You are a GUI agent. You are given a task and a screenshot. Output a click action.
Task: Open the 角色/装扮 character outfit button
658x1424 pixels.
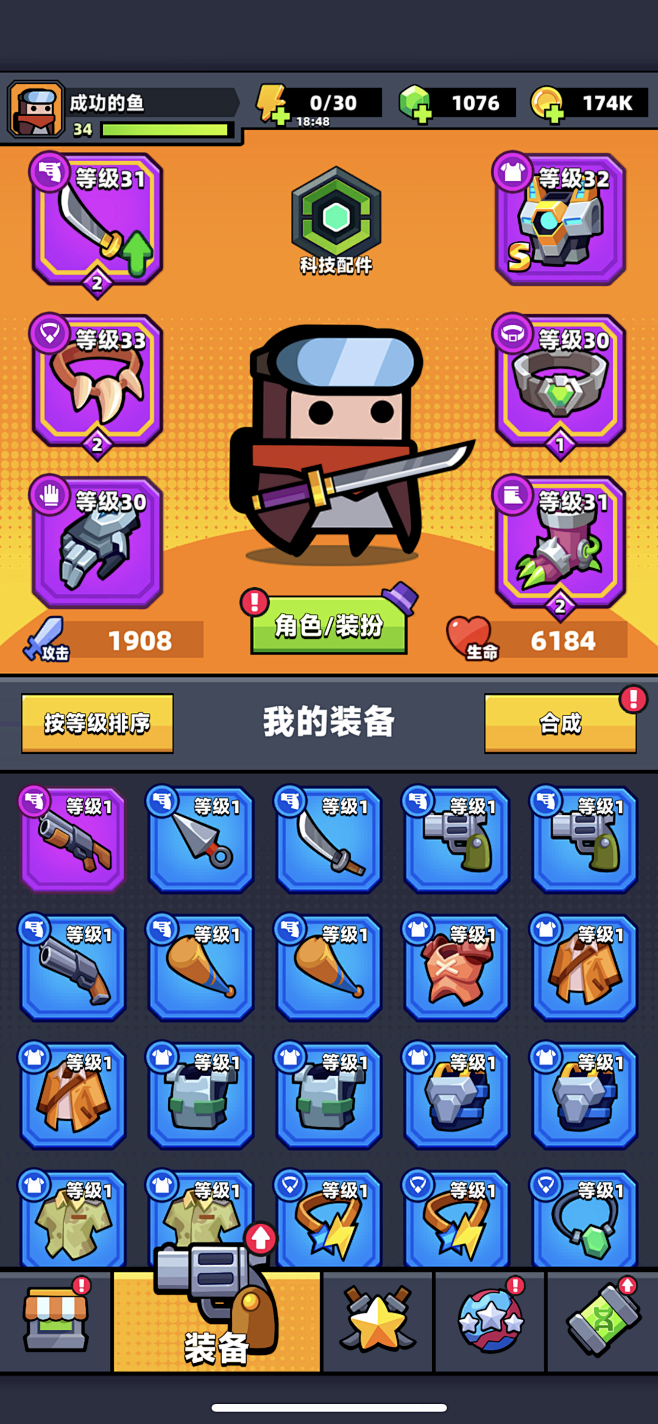[x=329, y=625]
